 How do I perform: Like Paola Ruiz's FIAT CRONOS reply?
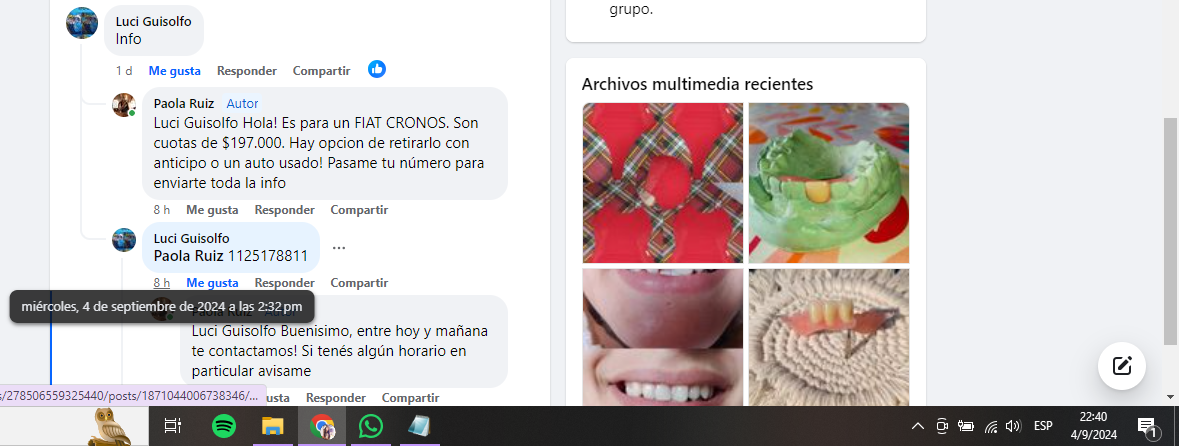tap(212, 210)
